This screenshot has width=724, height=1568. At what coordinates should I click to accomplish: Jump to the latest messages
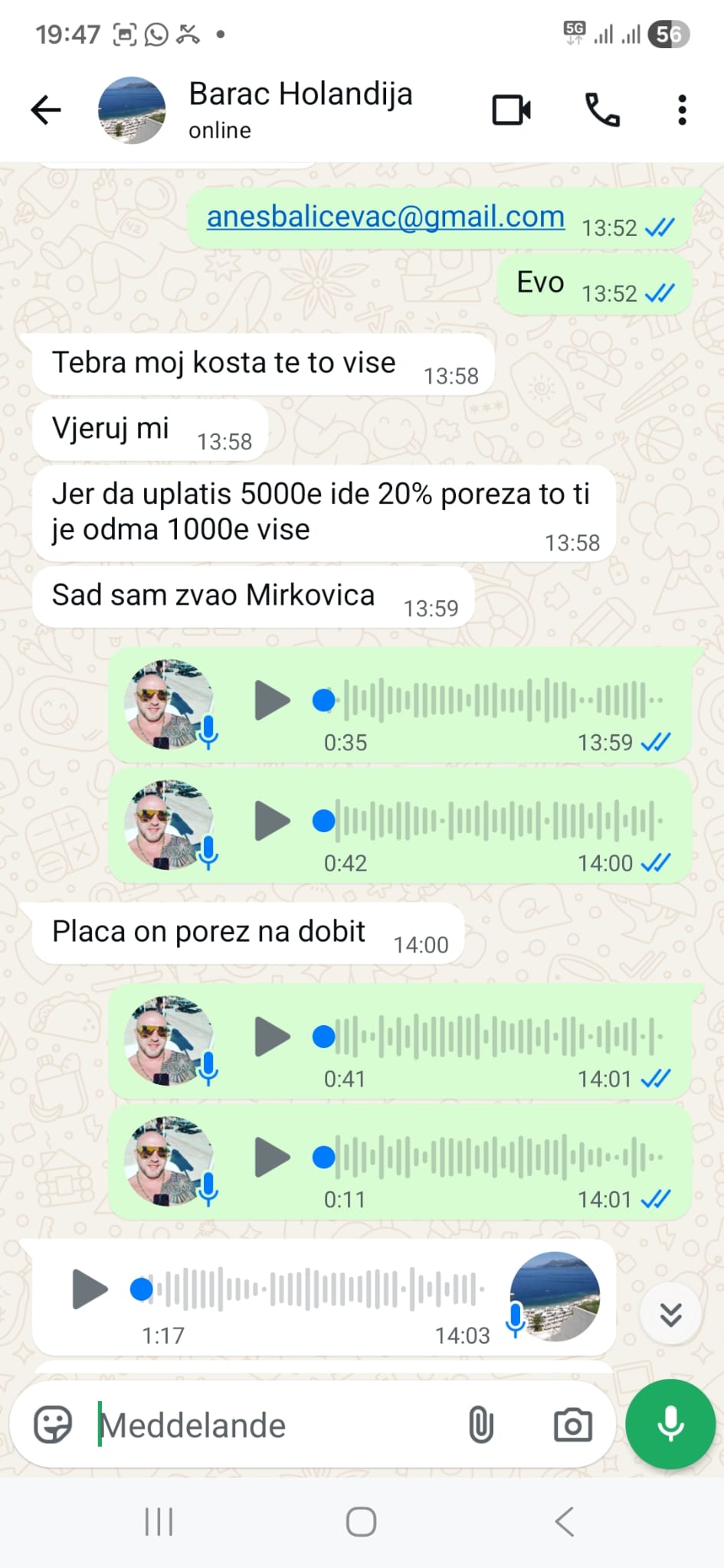point(671,1315)
